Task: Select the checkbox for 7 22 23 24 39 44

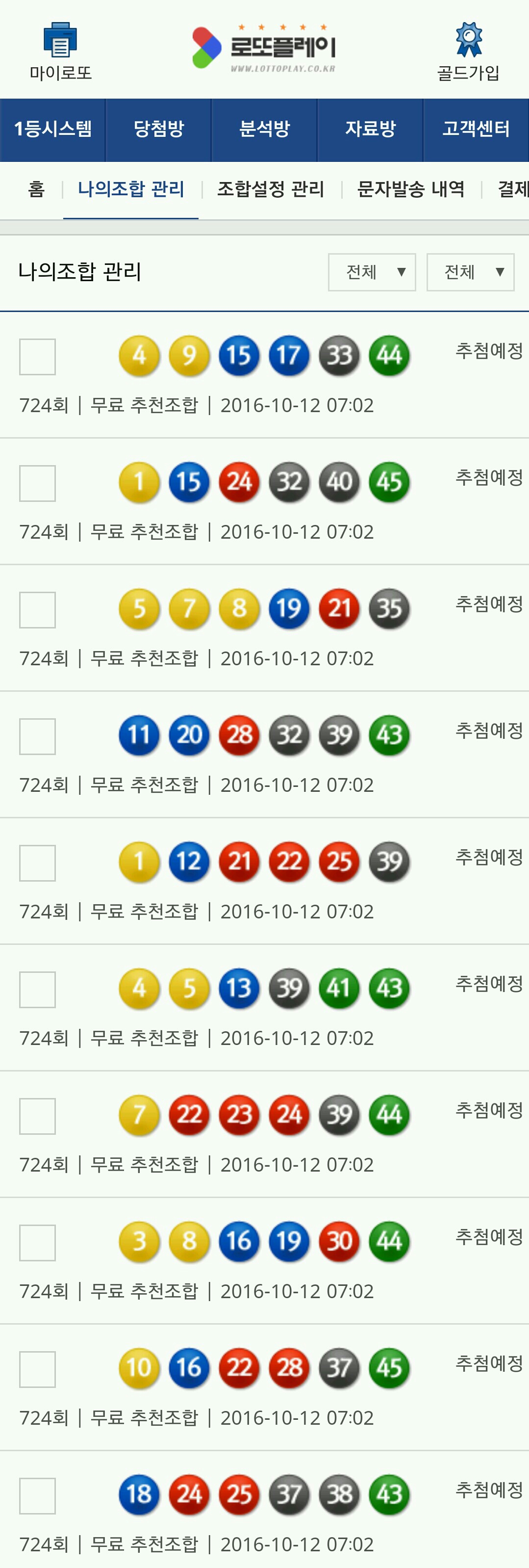Action: 38,1116
